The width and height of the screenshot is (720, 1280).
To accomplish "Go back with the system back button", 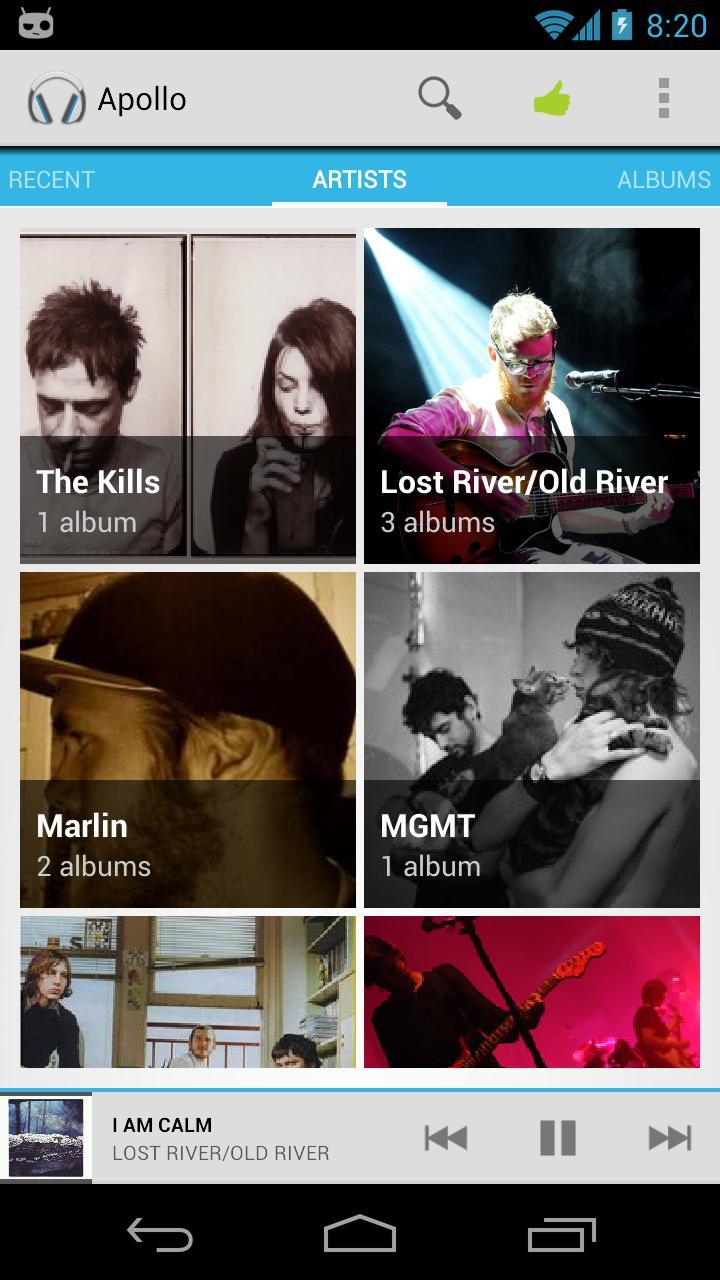I will pos(160,1236).
